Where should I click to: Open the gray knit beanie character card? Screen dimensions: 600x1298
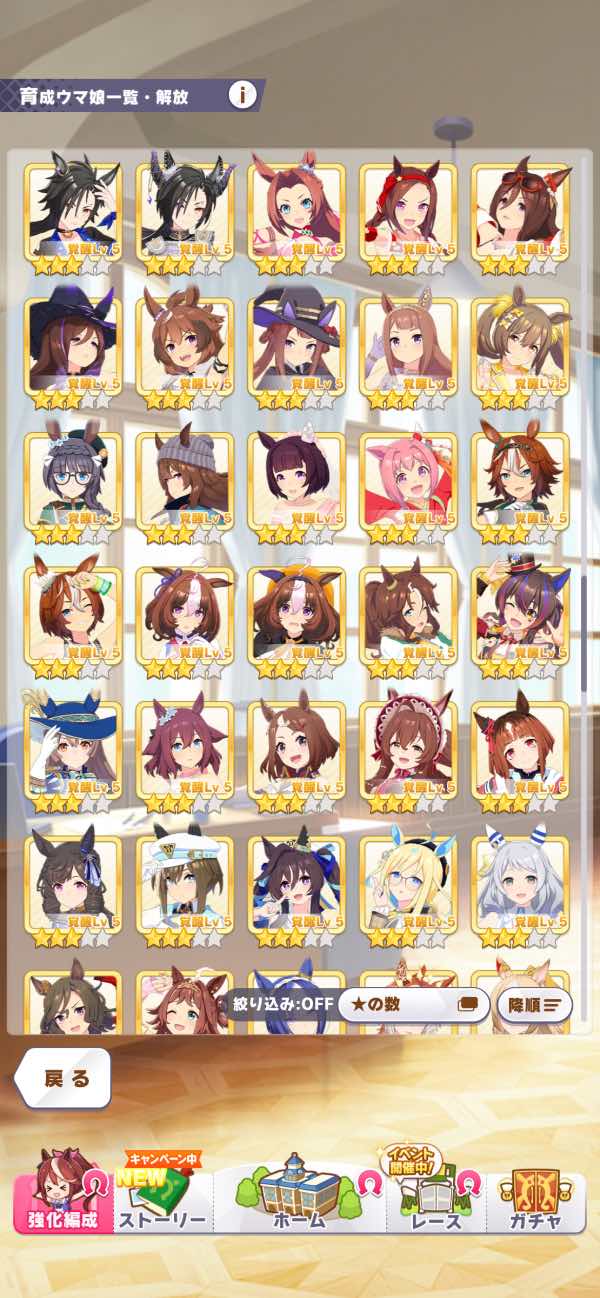185,481
